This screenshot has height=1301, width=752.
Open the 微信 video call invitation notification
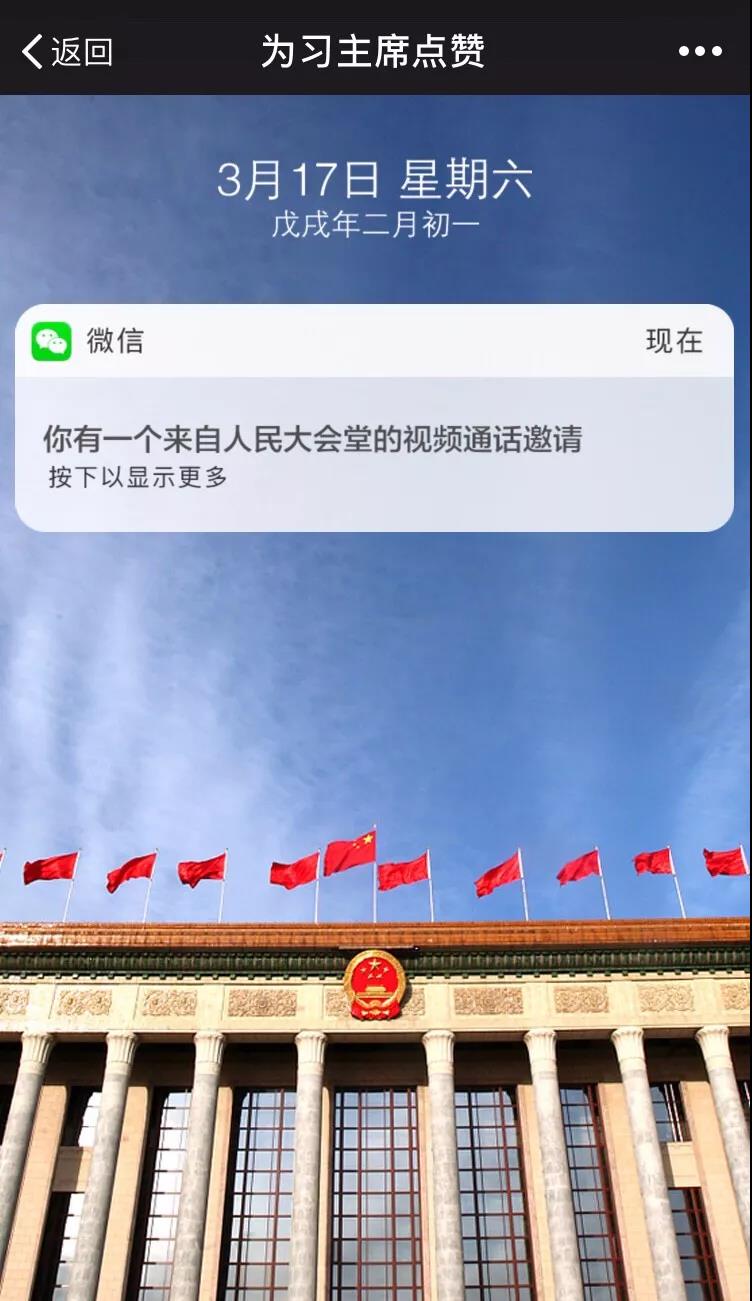click(x=374, y=440)
